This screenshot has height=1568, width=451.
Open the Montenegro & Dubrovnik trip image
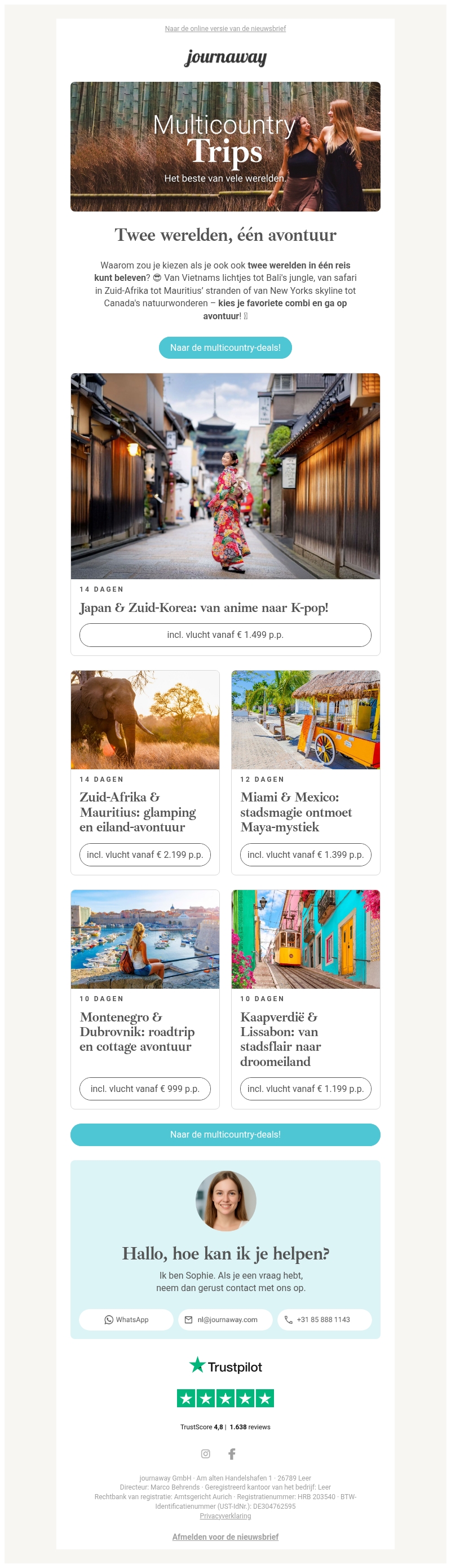[x=145, y=939]
